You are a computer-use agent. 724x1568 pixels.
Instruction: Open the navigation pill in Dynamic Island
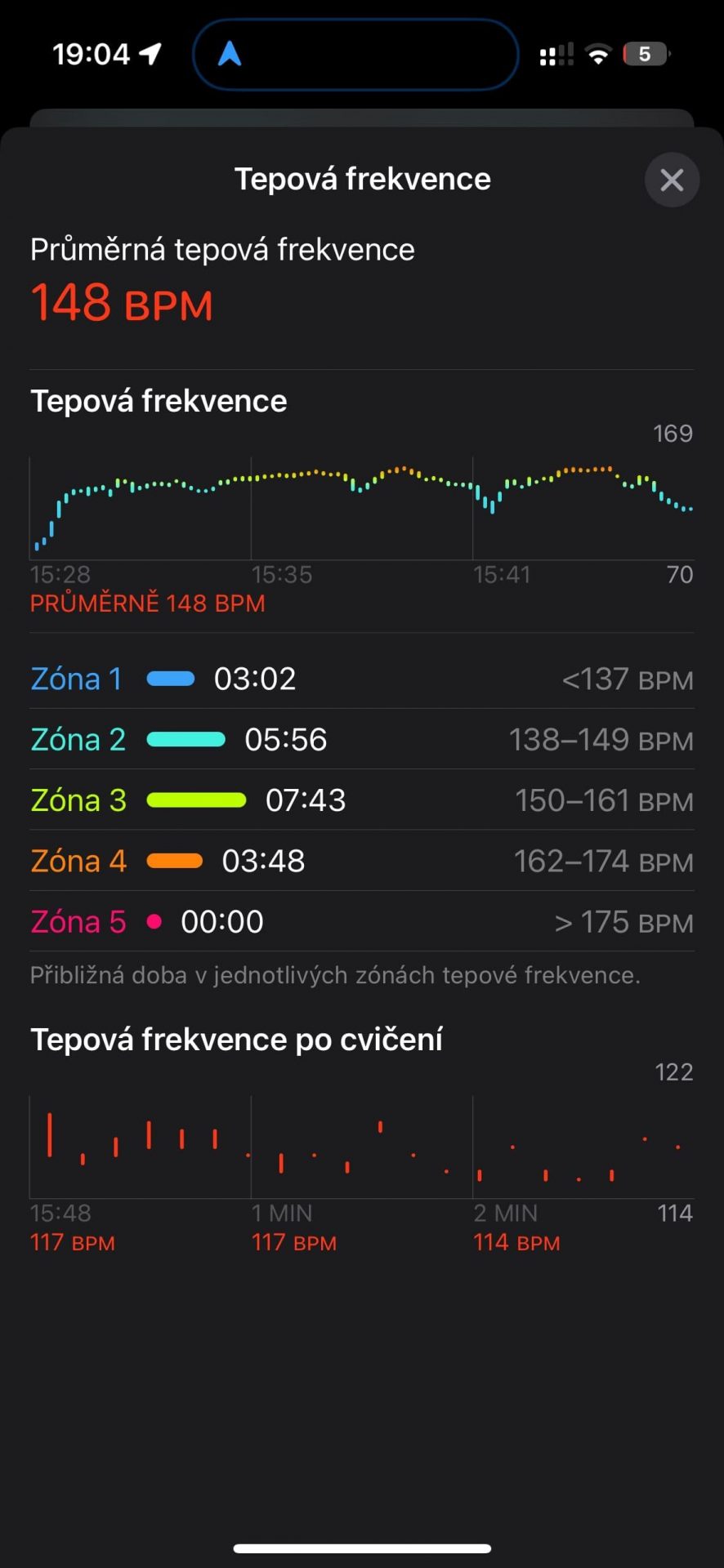pyautogui.click(x=355, y=55)
